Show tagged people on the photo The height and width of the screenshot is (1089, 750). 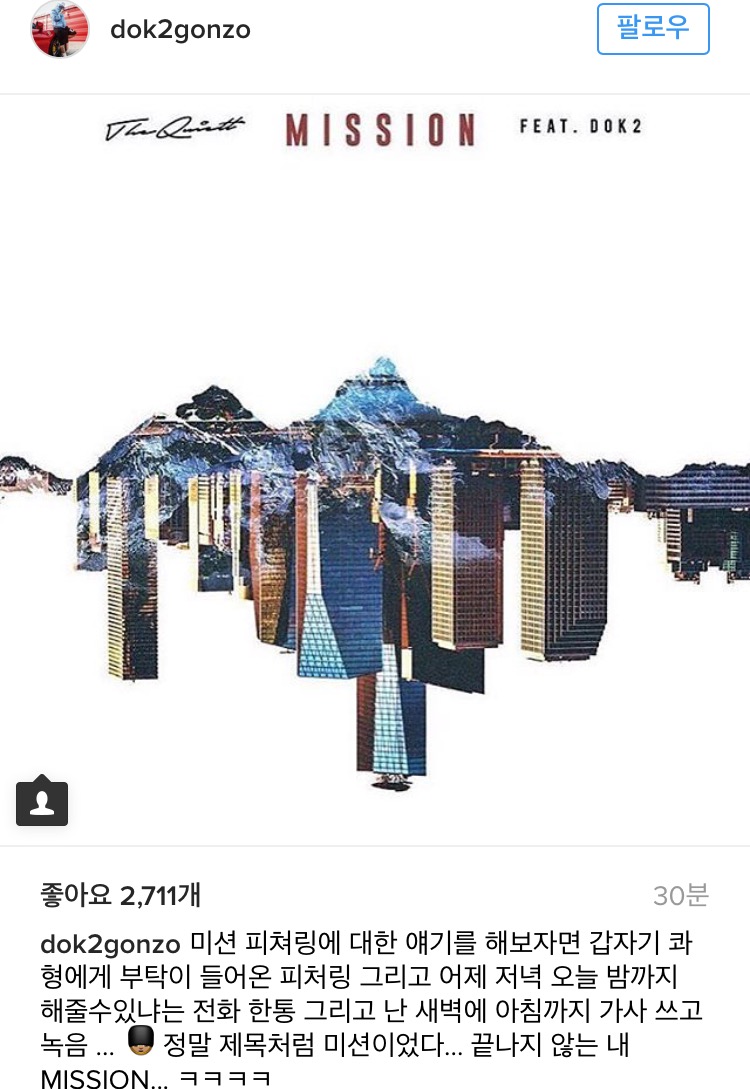[x=42, y=802]
